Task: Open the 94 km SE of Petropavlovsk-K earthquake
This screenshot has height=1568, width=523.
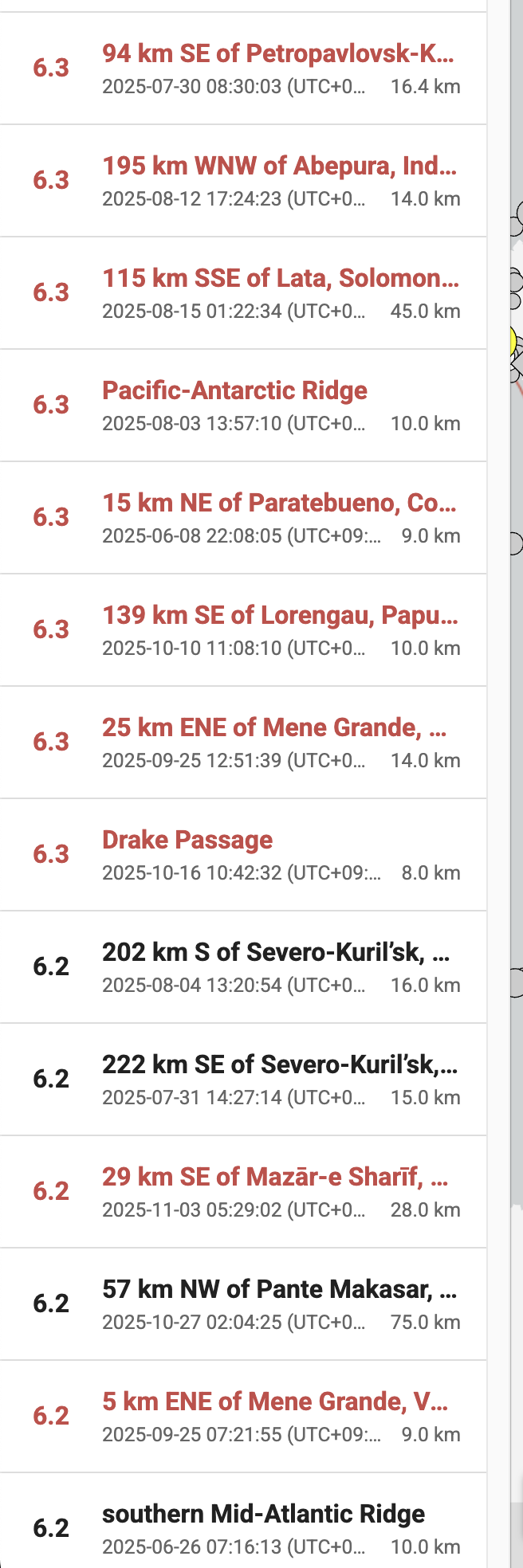Action: click(x=277, y=54)
